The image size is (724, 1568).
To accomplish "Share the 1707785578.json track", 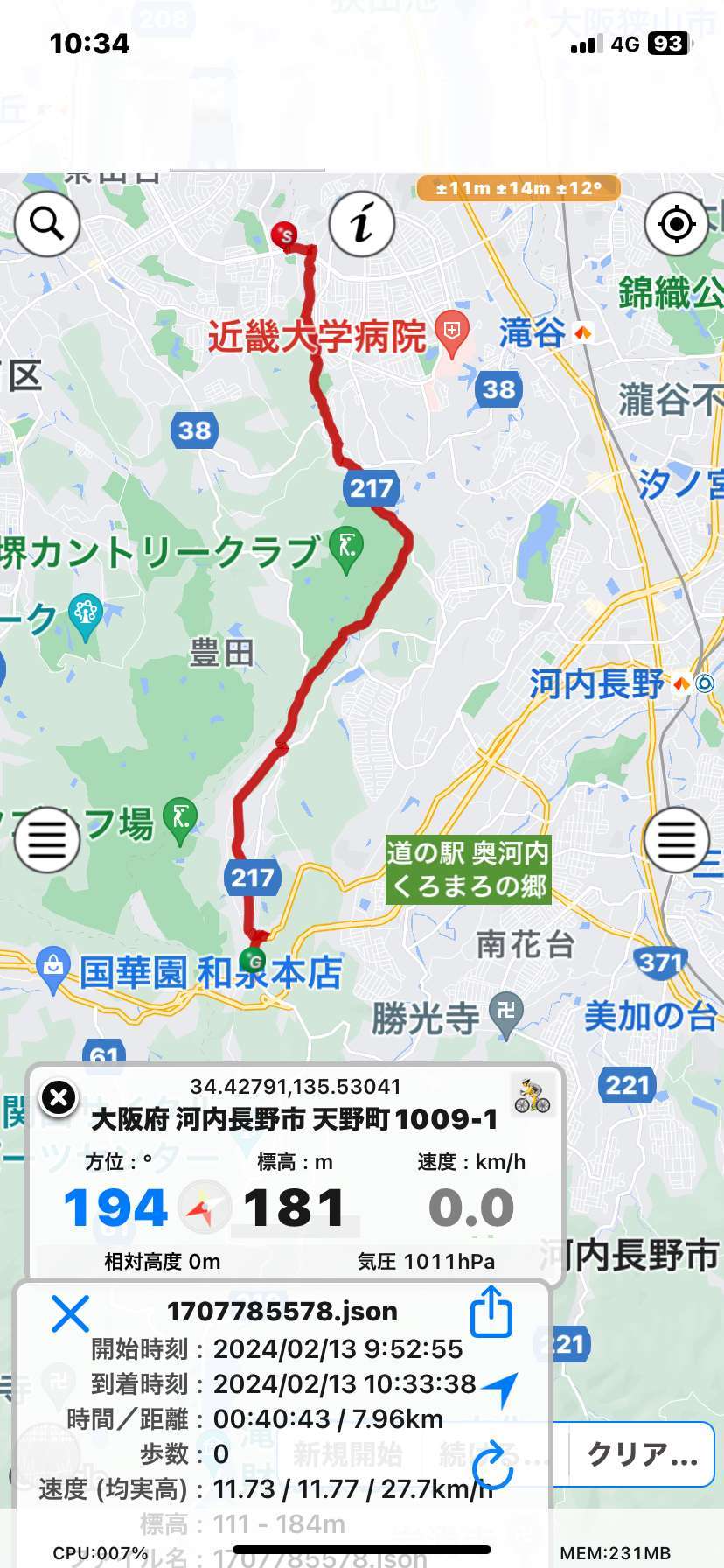I will 491,1311.
